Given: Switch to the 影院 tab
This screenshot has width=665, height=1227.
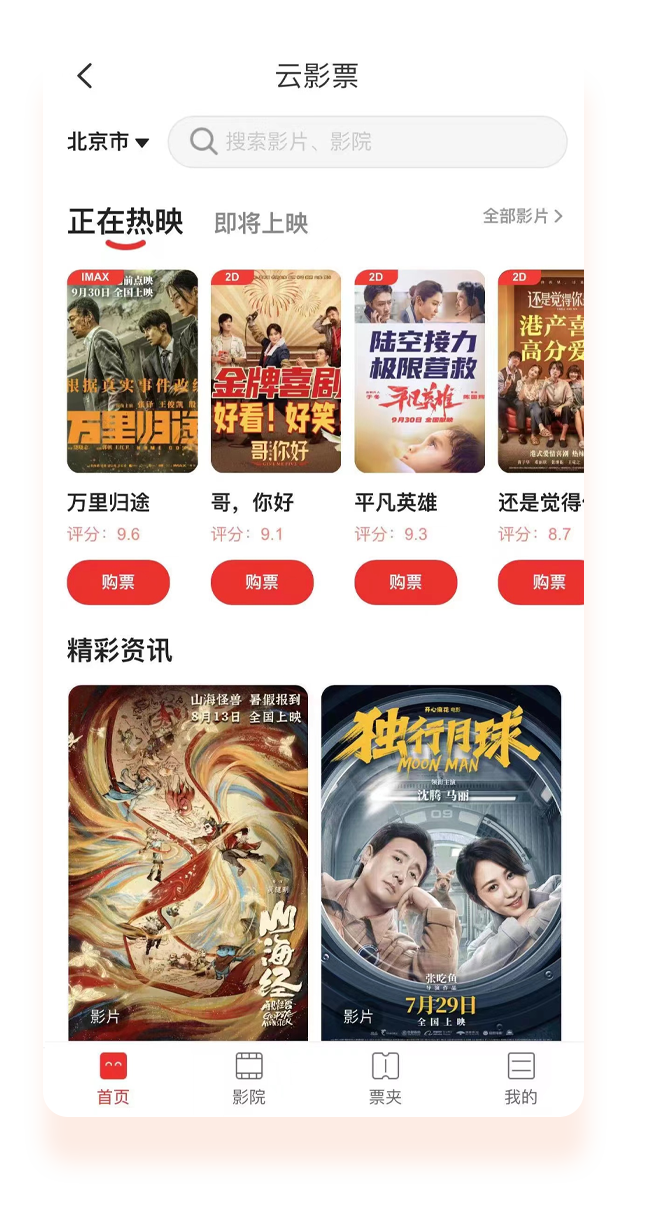Looking at the screenshot, I should 249,1078.
